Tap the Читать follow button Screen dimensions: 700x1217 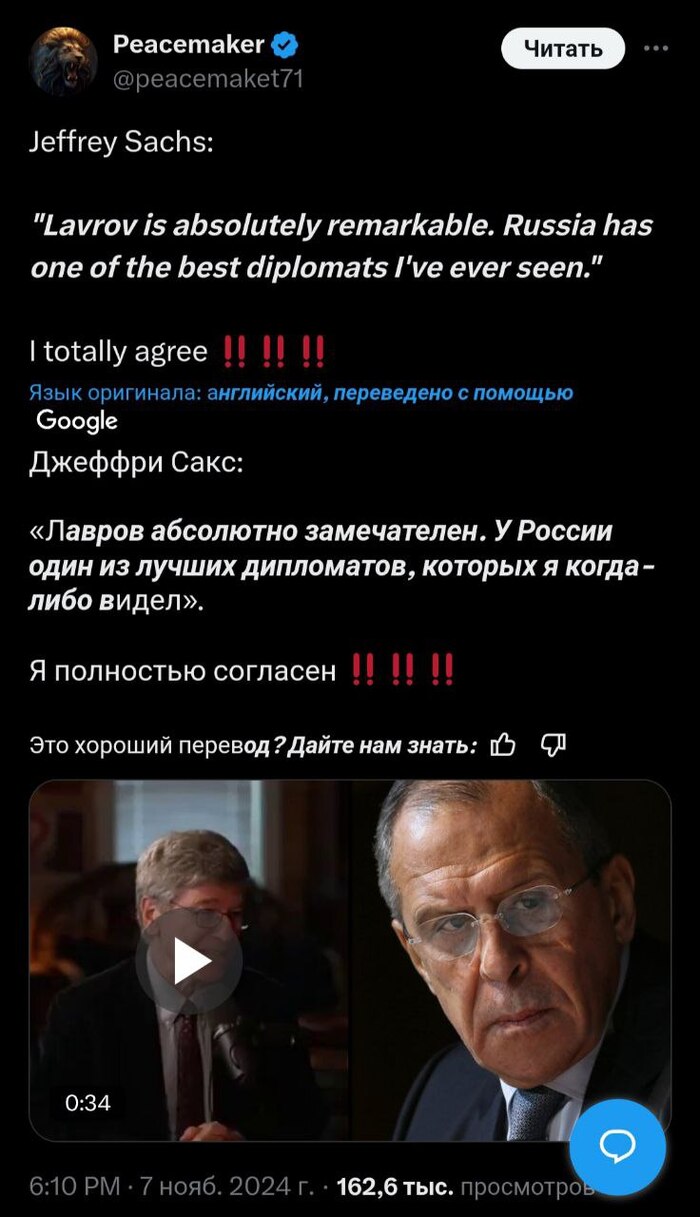[562, 48]
